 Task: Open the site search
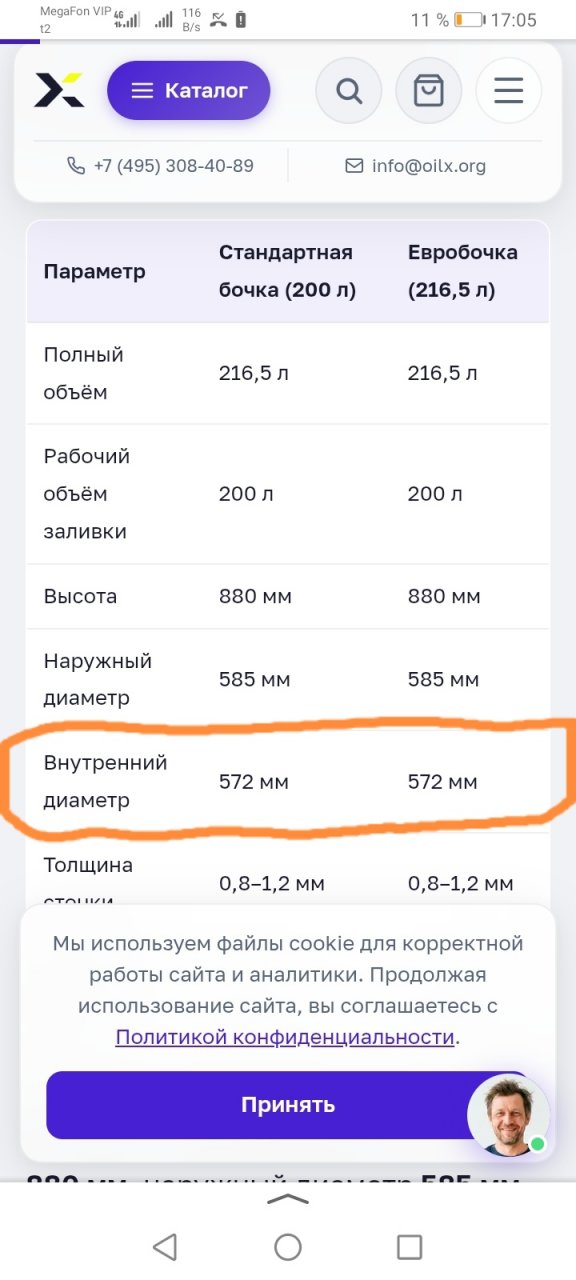click(349, 91)
